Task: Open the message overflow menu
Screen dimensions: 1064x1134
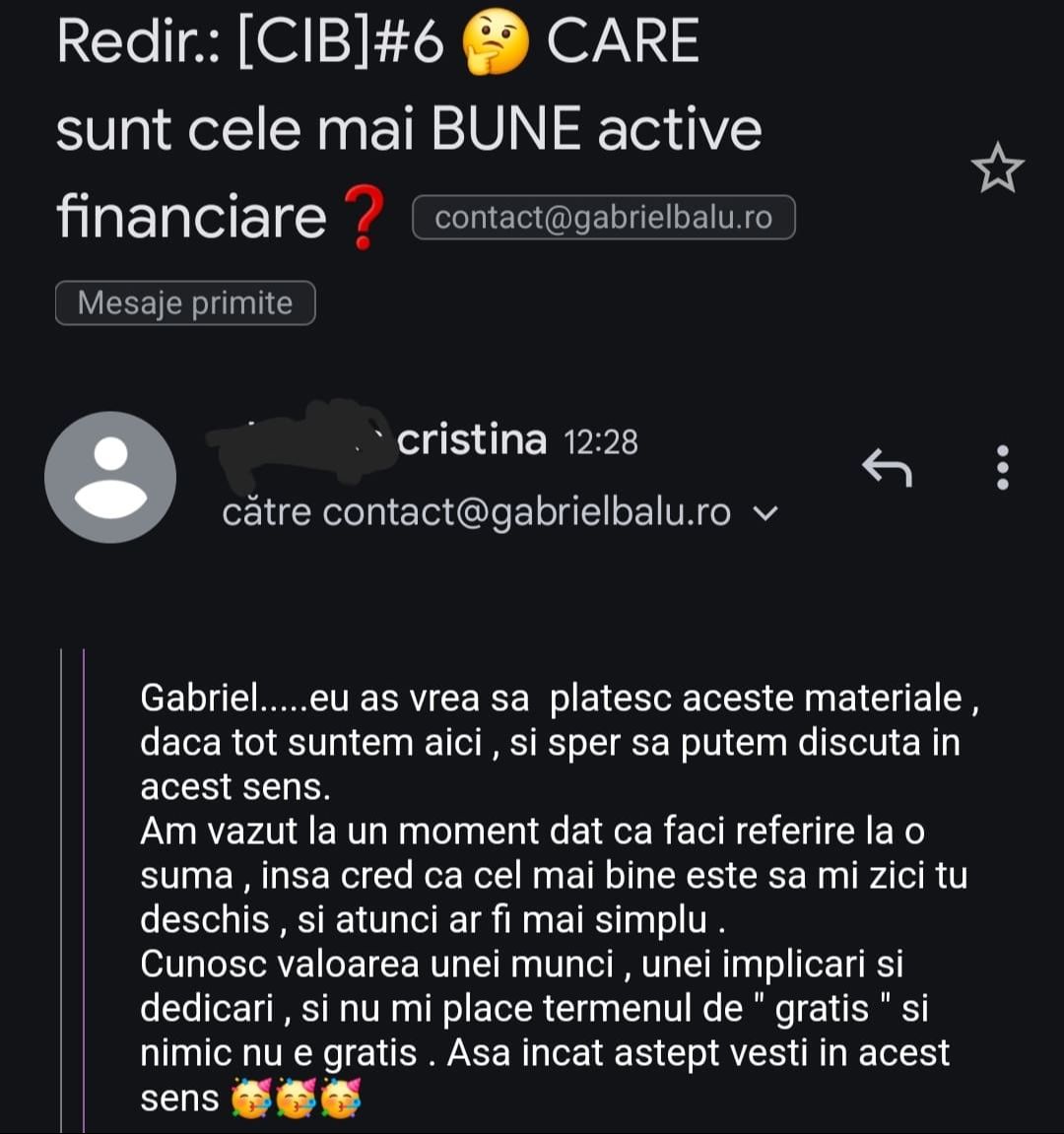Action: click(1002, 468)
